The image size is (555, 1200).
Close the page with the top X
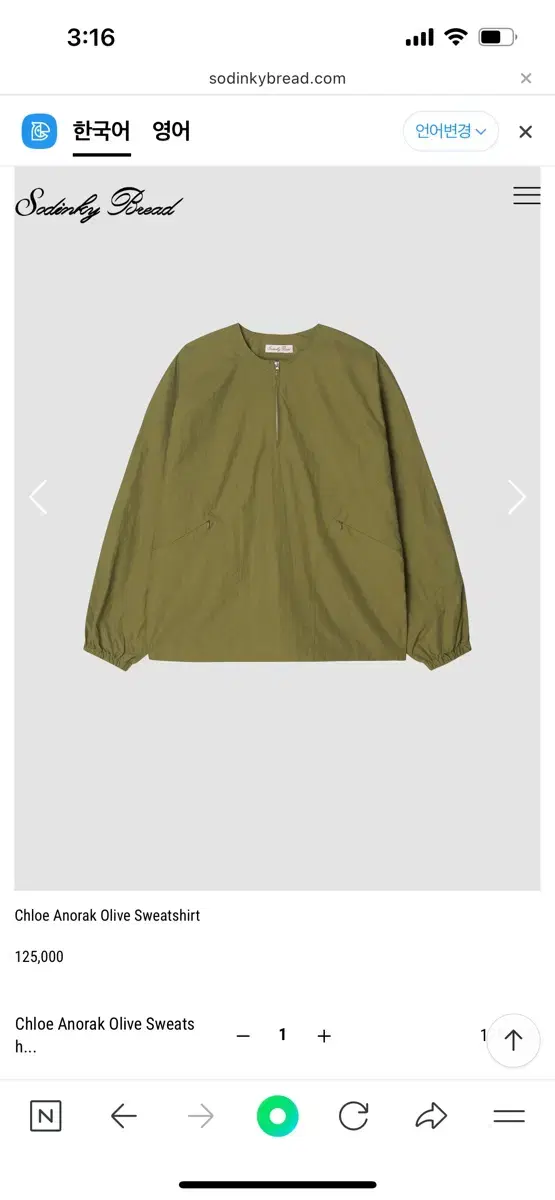pos(526,78)
